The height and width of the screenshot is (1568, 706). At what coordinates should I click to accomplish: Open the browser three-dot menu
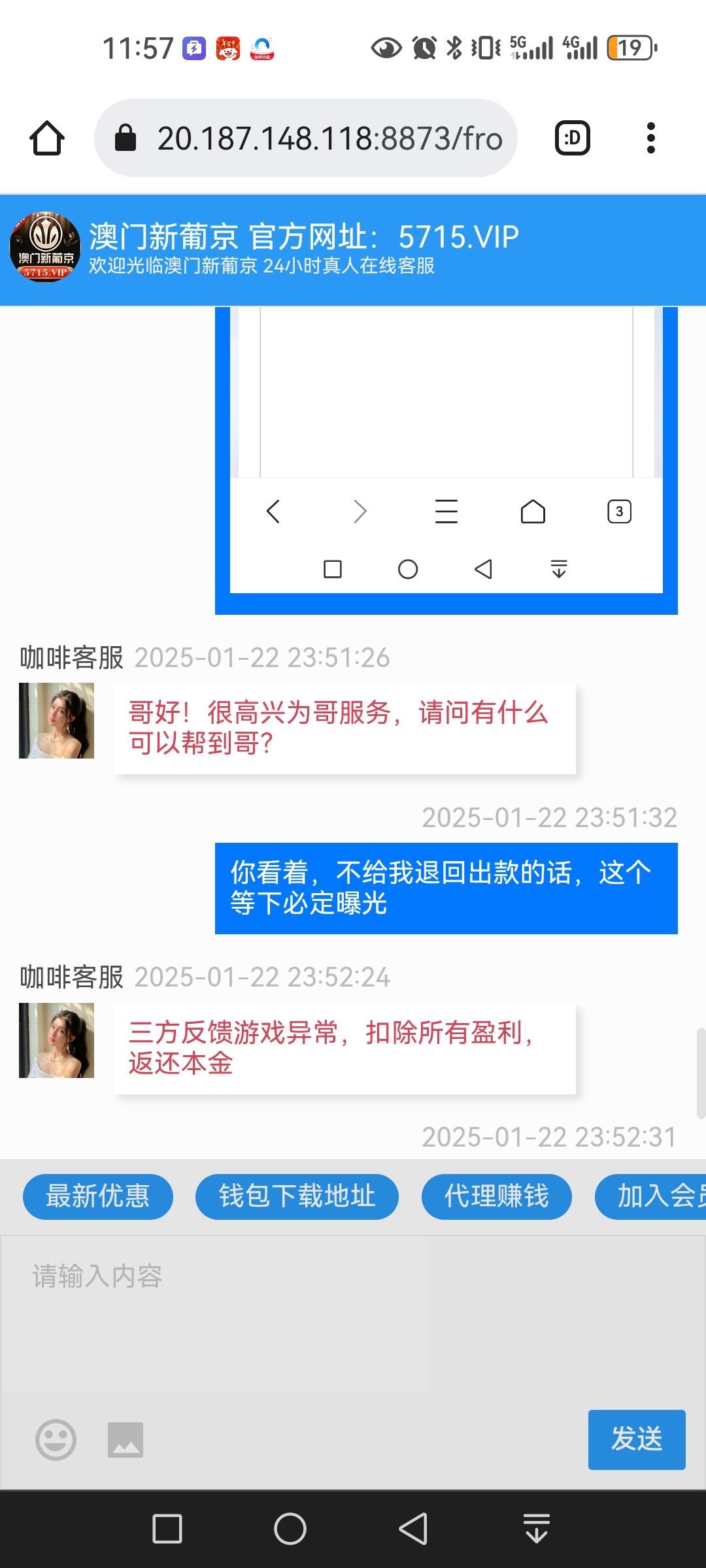(650, 137)
